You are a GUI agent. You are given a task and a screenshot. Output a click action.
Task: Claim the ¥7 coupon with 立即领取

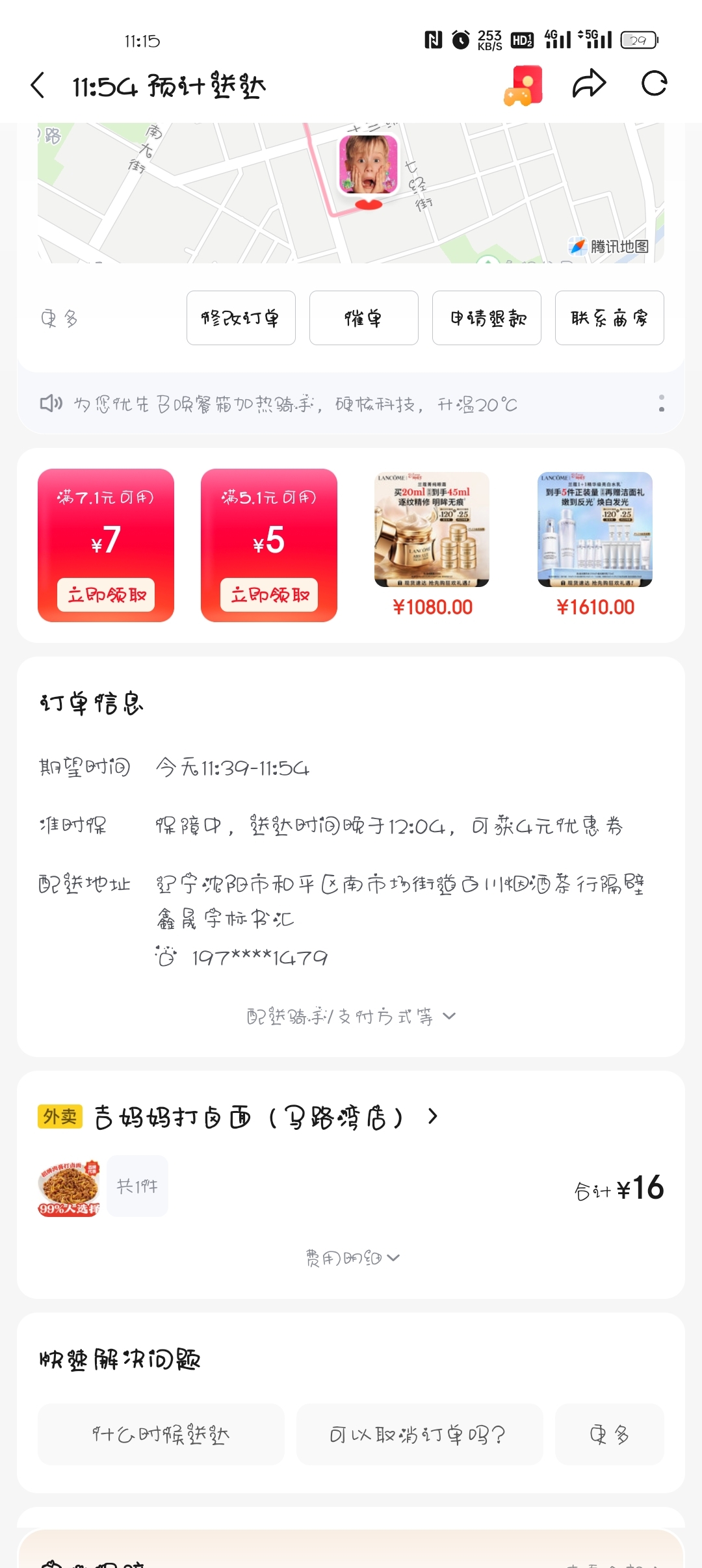point(106,595)
